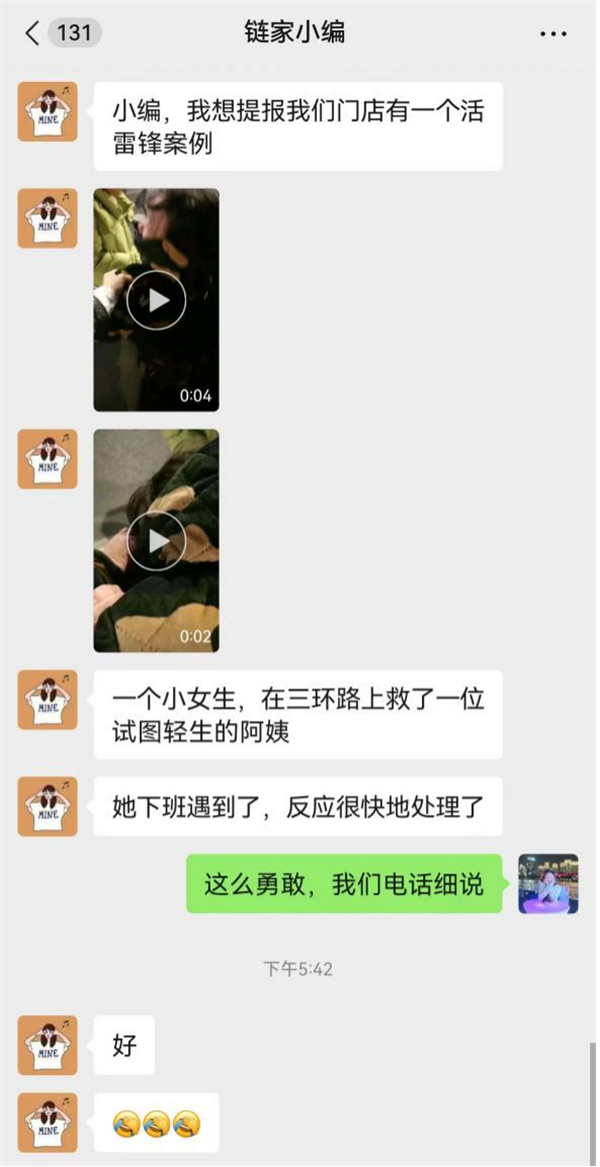Open the three-dot chat options menu
The height and width of the screenshot is (1167, 600).
(x=553, y=34)
